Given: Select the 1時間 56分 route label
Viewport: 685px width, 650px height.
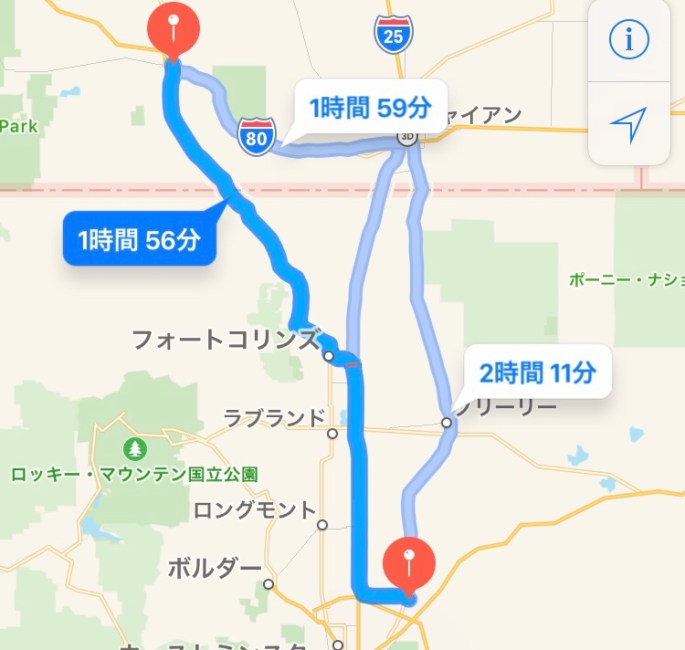Looking at the screenshot, I should 139,240.
